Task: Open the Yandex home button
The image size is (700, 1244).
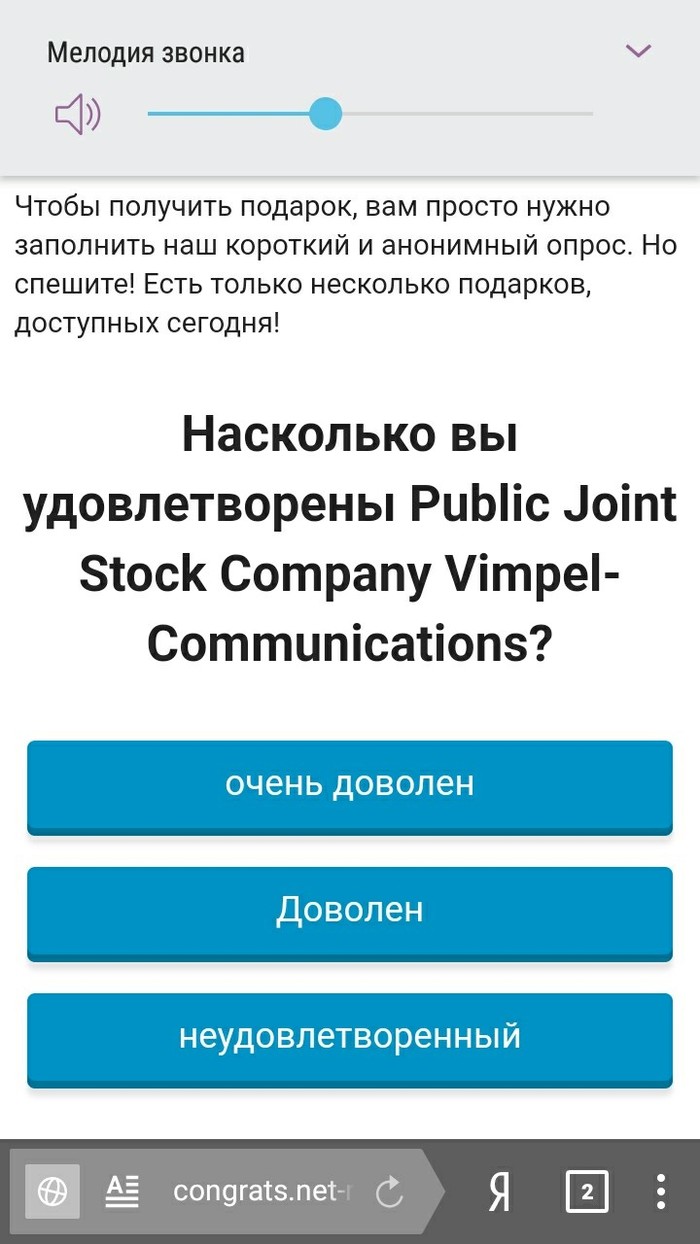Action: 500,1192
